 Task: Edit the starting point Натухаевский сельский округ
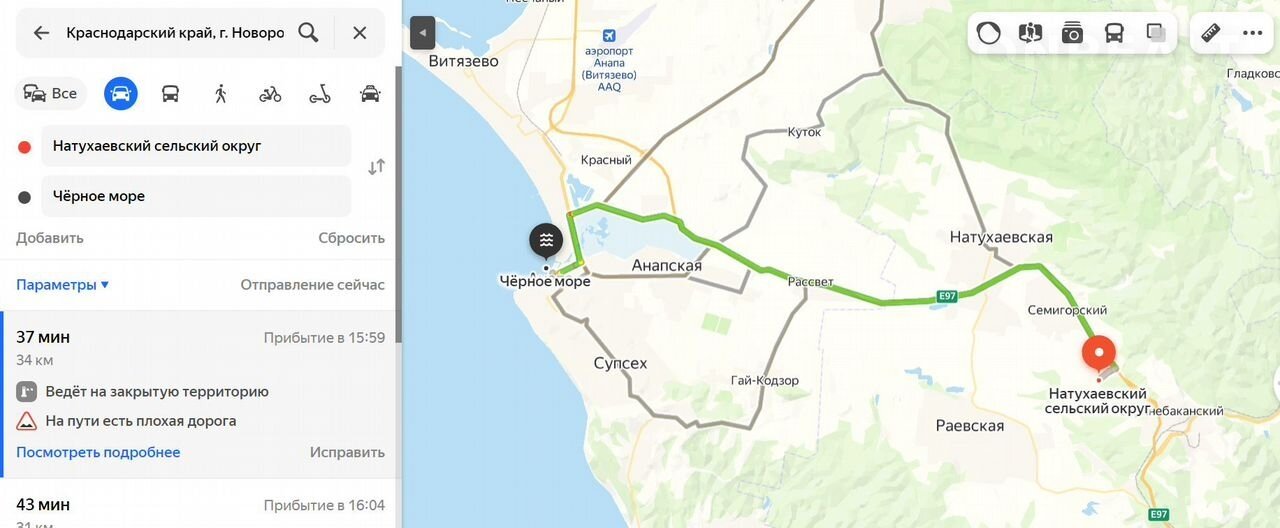195,146
